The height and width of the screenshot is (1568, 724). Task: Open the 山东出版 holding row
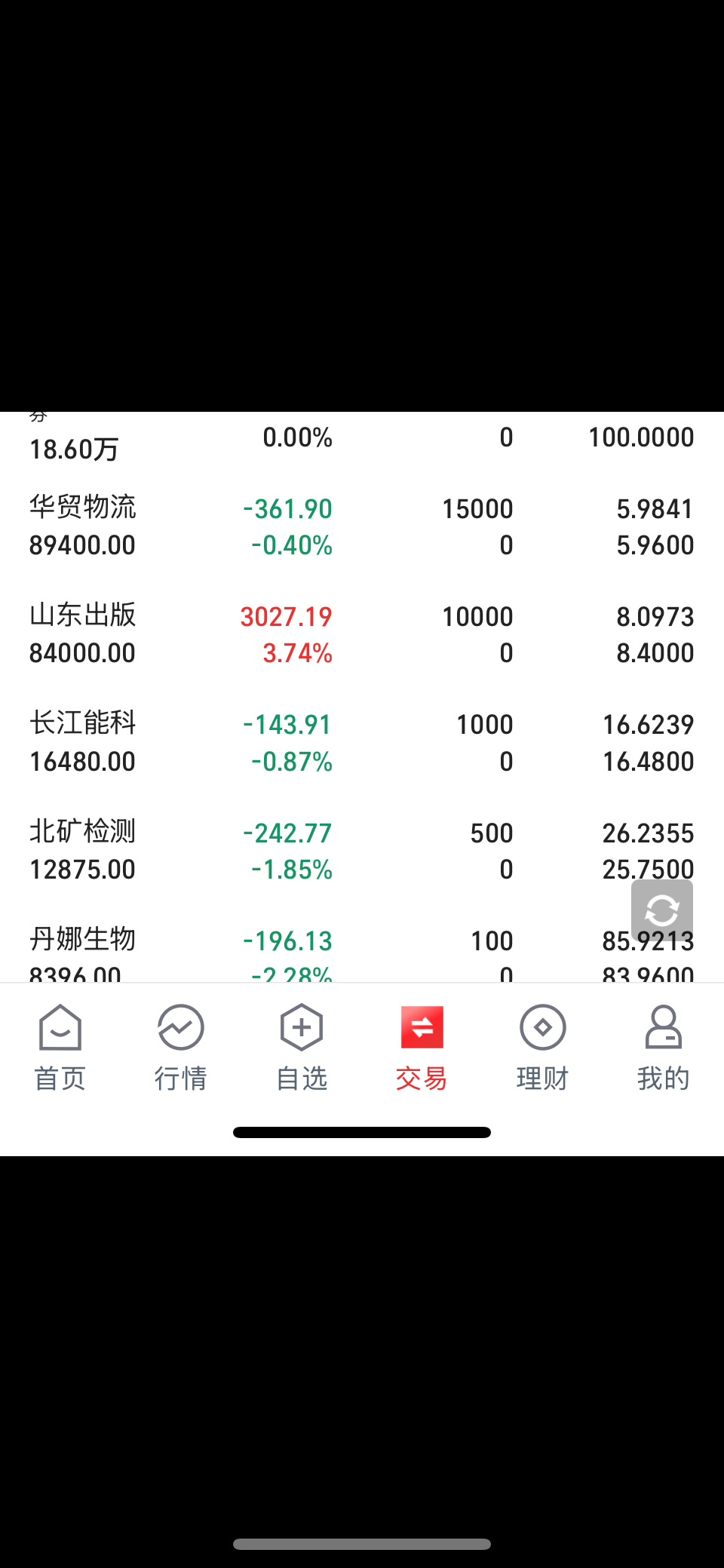(362, 634)
